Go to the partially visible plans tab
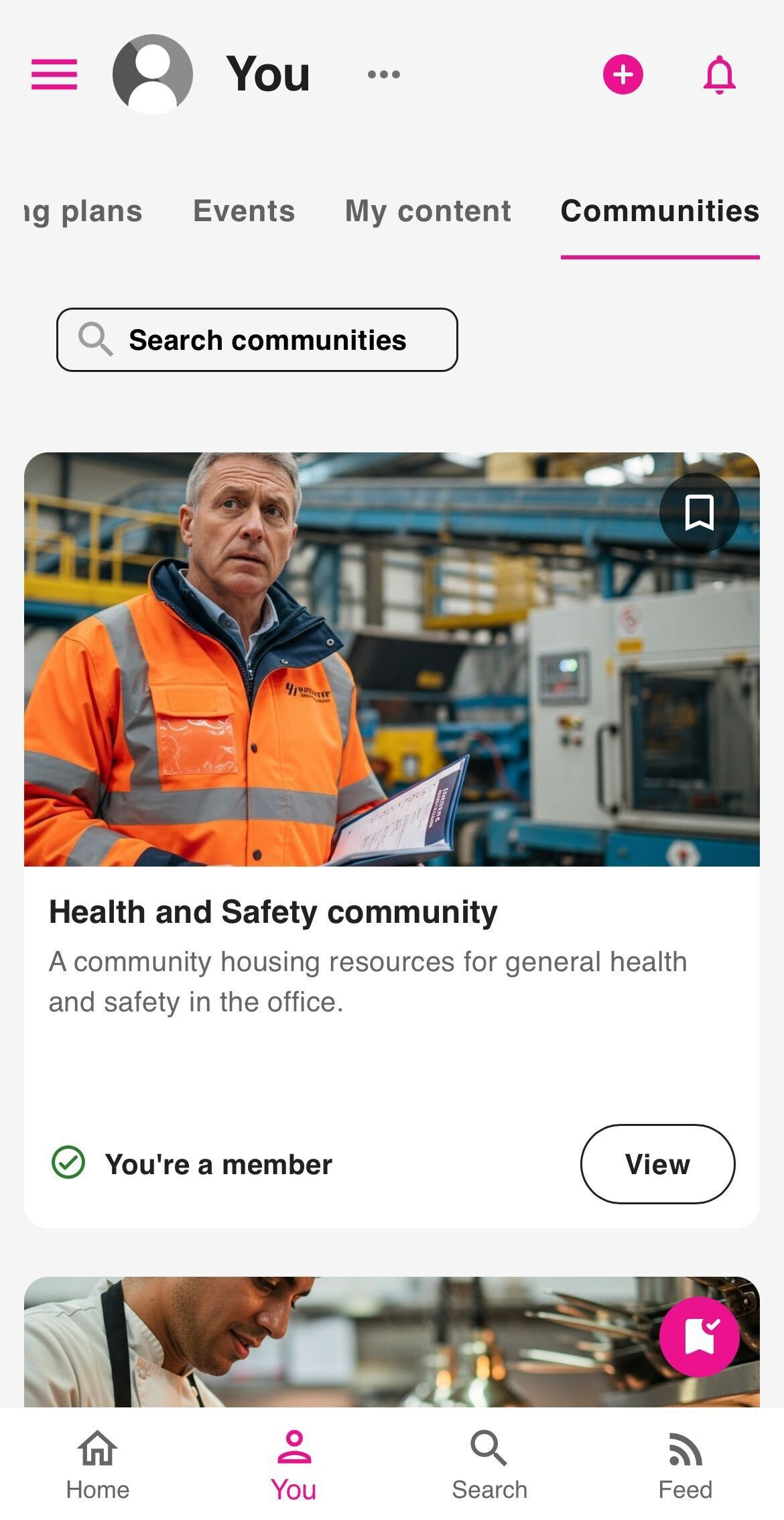 coord(83,211)
